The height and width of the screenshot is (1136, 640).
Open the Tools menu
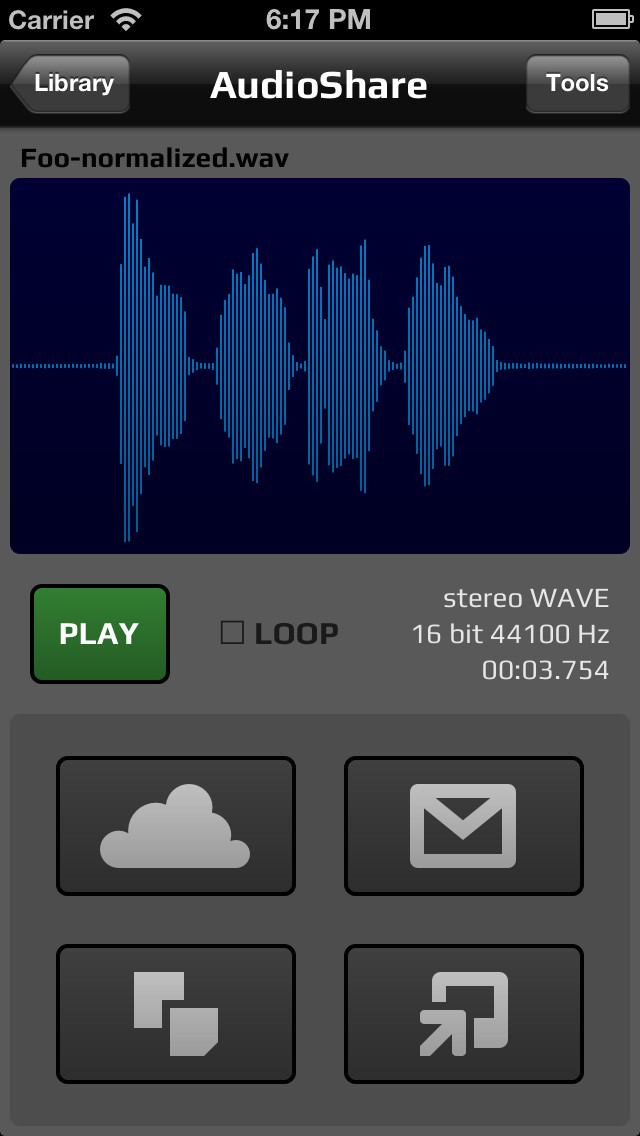[x=577, y=84]
